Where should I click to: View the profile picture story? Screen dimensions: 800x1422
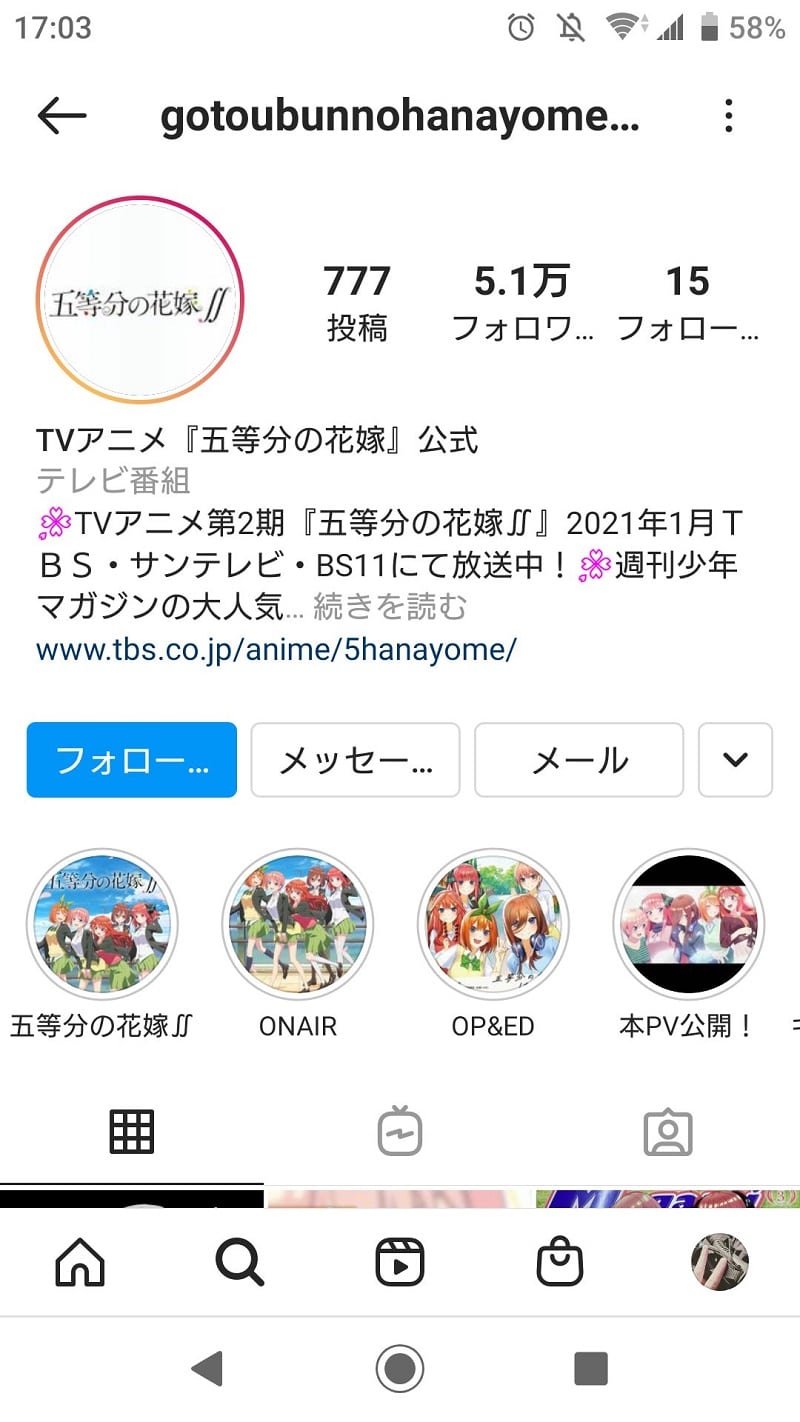click(141, 300)
